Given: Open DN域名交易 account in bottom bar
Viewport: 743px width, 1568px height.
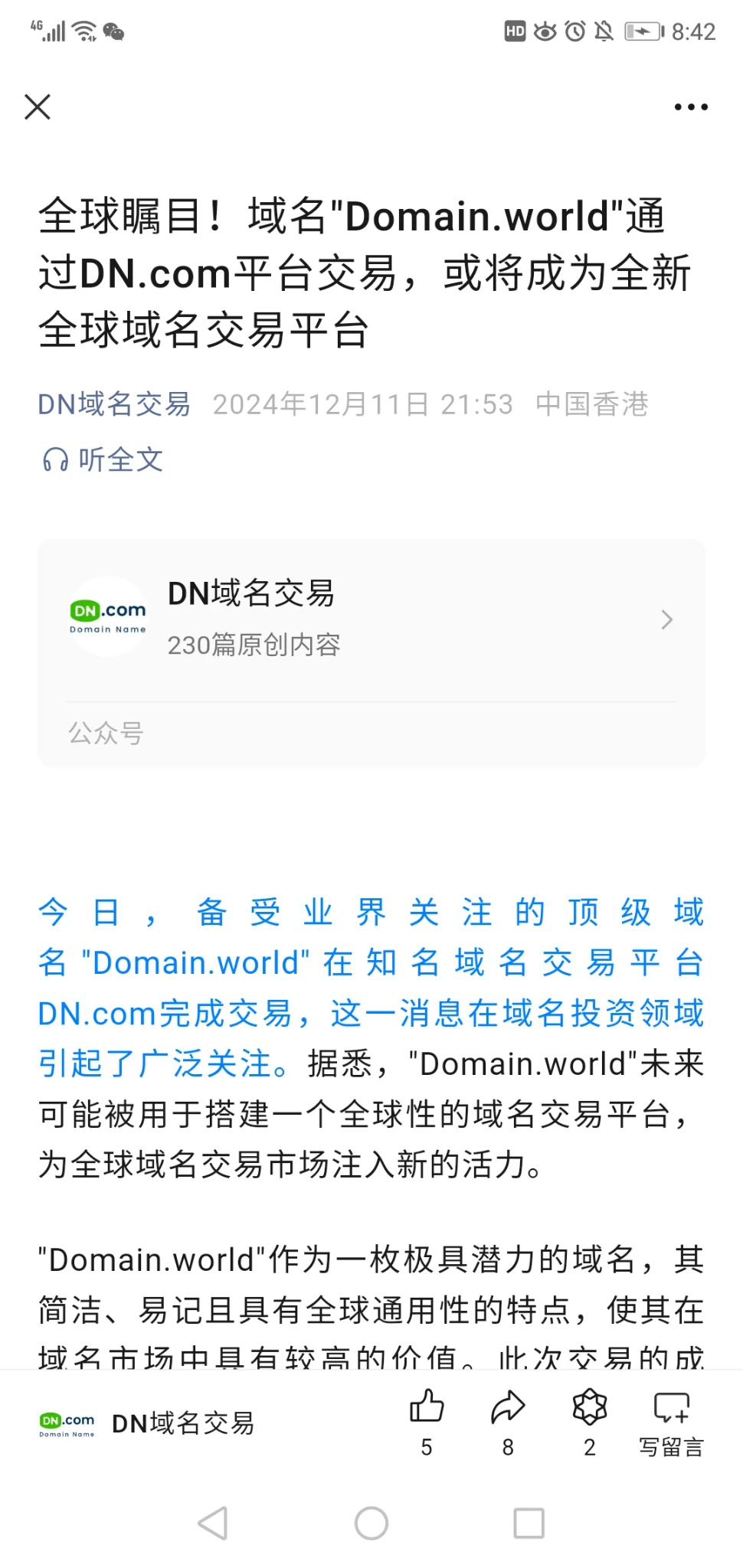Looking at the screenshot, I should [146, 1423].
